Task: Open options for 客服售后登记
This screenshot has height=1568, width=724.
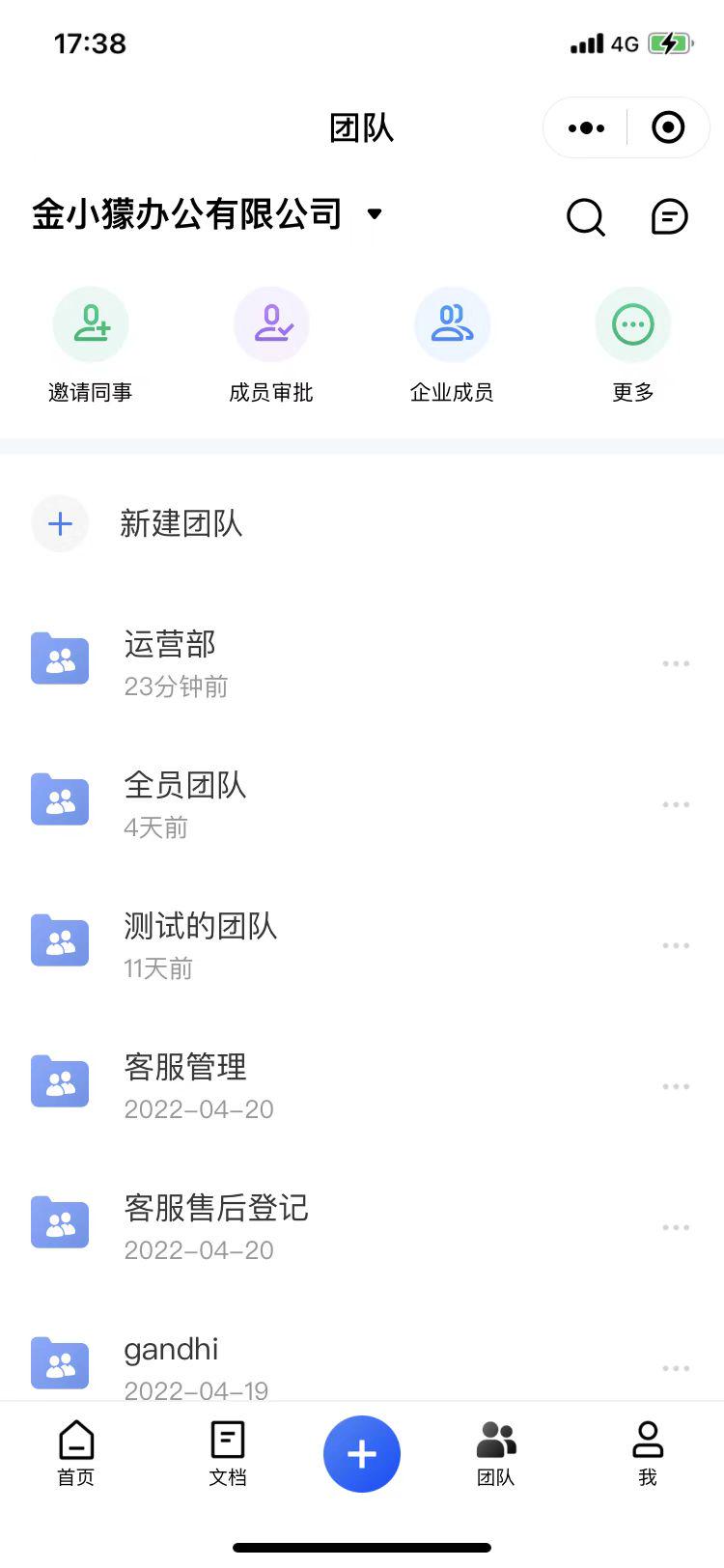Action: [x=676, y=1227]
